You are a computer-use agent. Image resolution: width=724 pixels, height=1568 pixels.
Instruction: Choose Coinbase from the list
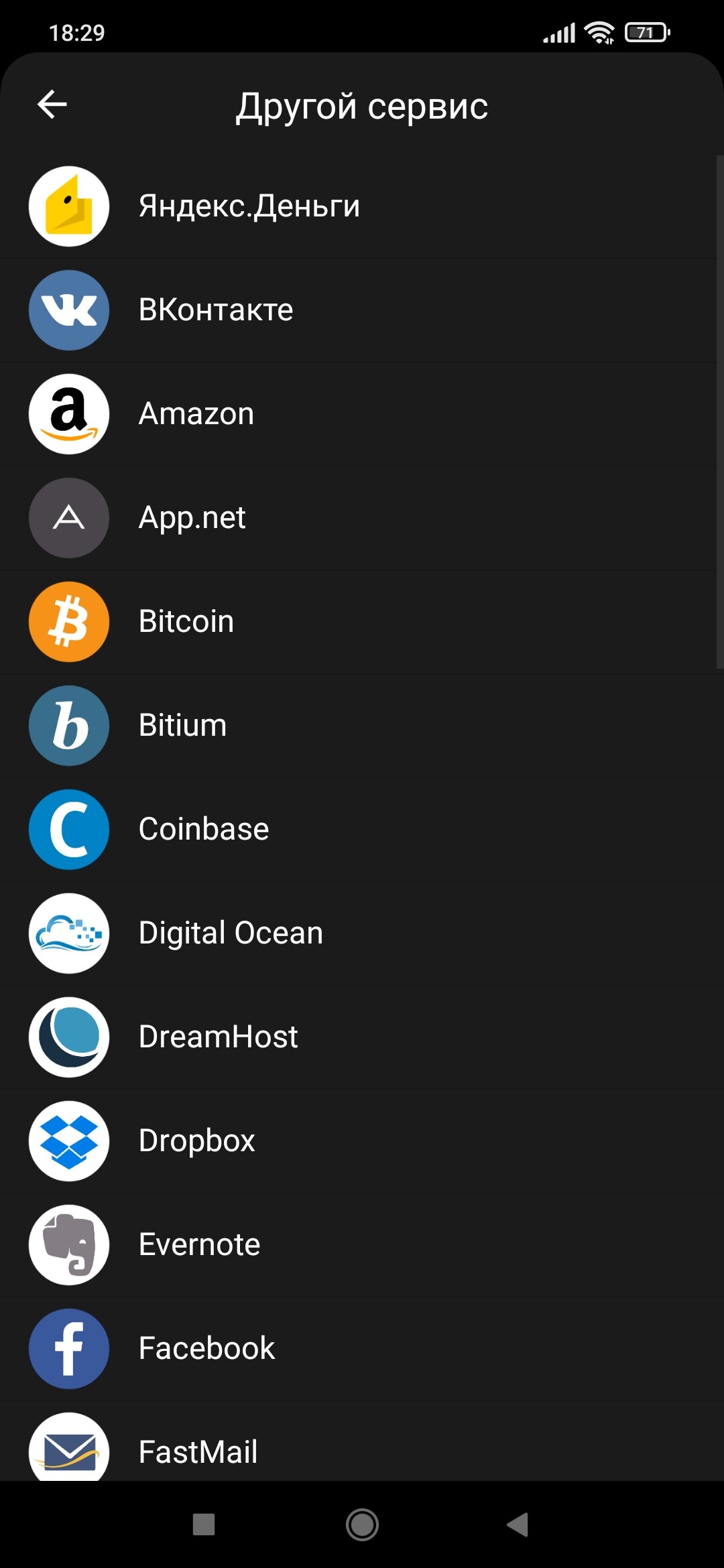click(x=362, y=830)
